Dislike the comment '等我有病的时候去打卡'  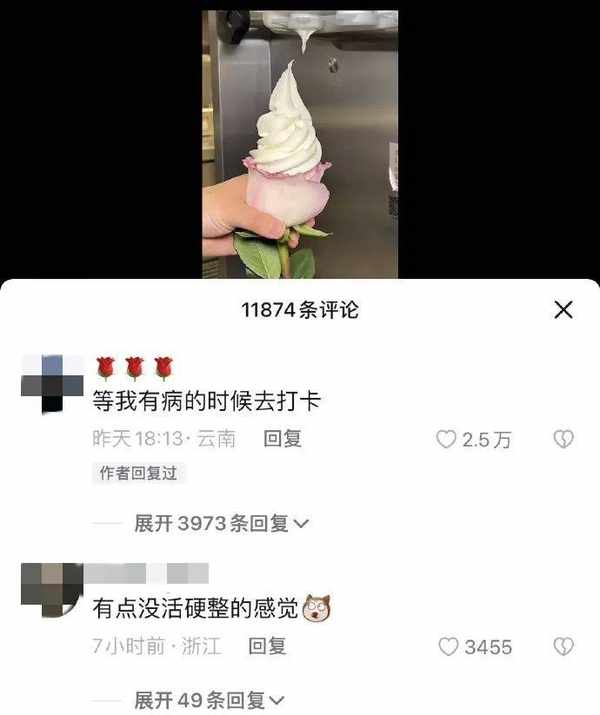point(564,439)
